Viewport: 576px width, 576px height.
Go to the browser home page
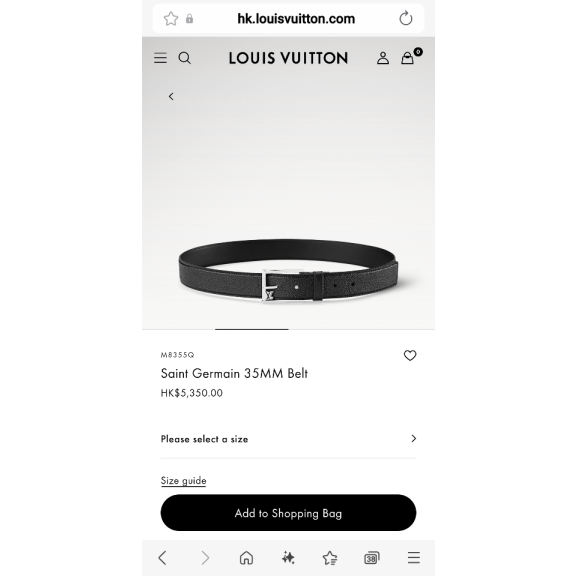point(246,558)
